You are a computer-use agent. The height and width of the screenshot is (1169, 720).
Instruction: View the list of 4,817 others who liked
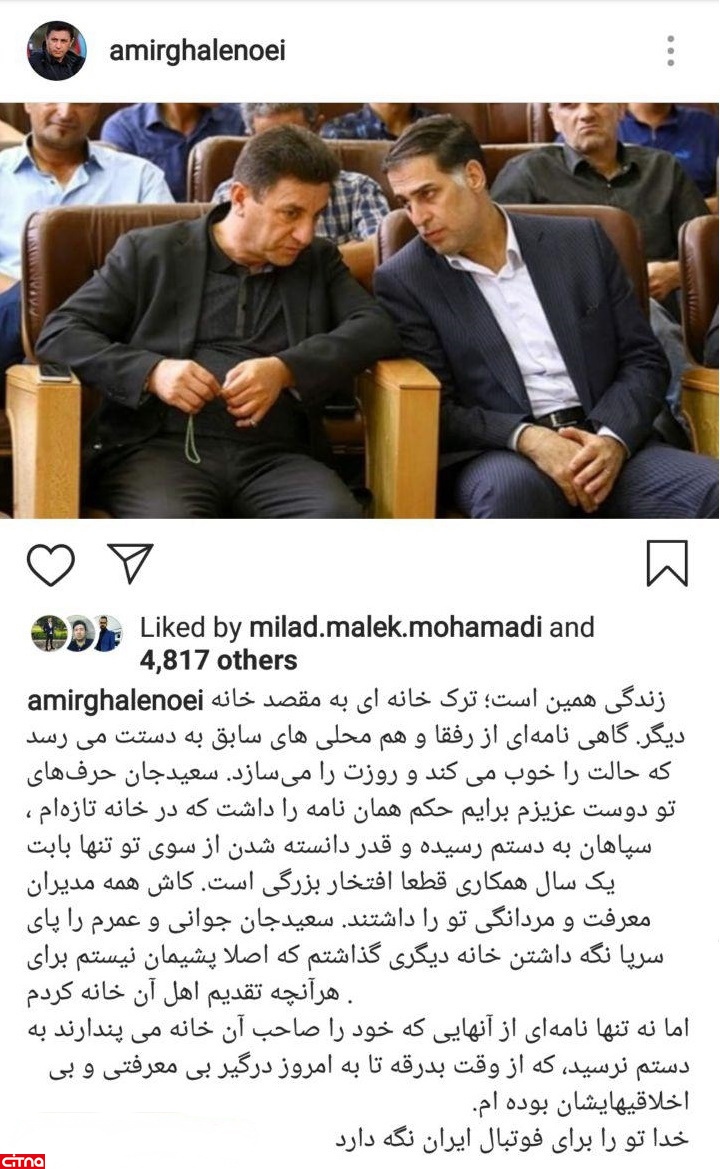point(219,661)
